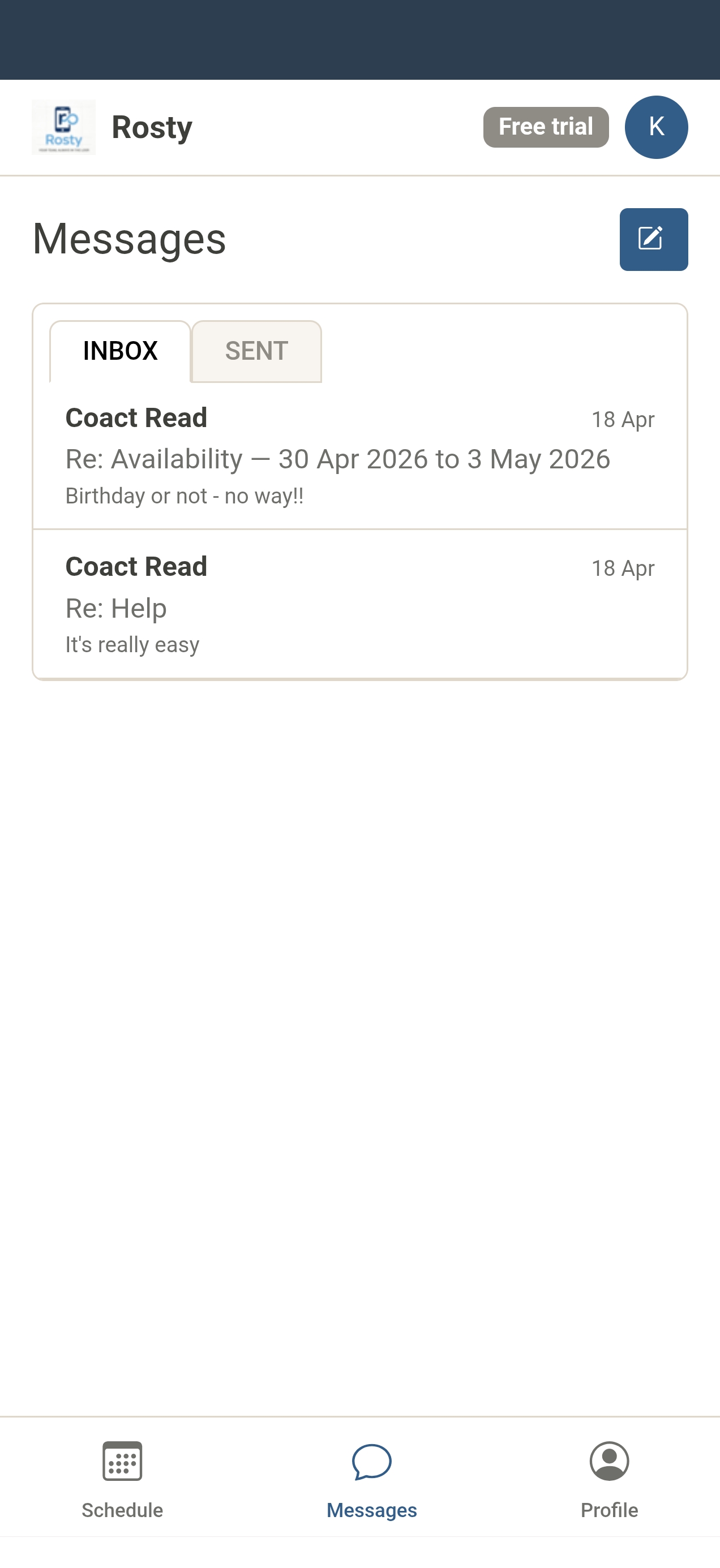Viewport: 720px width, 1568px height.
Task: Select Coact Read sender of Re: Help
Action: click(x=136, y=566)
